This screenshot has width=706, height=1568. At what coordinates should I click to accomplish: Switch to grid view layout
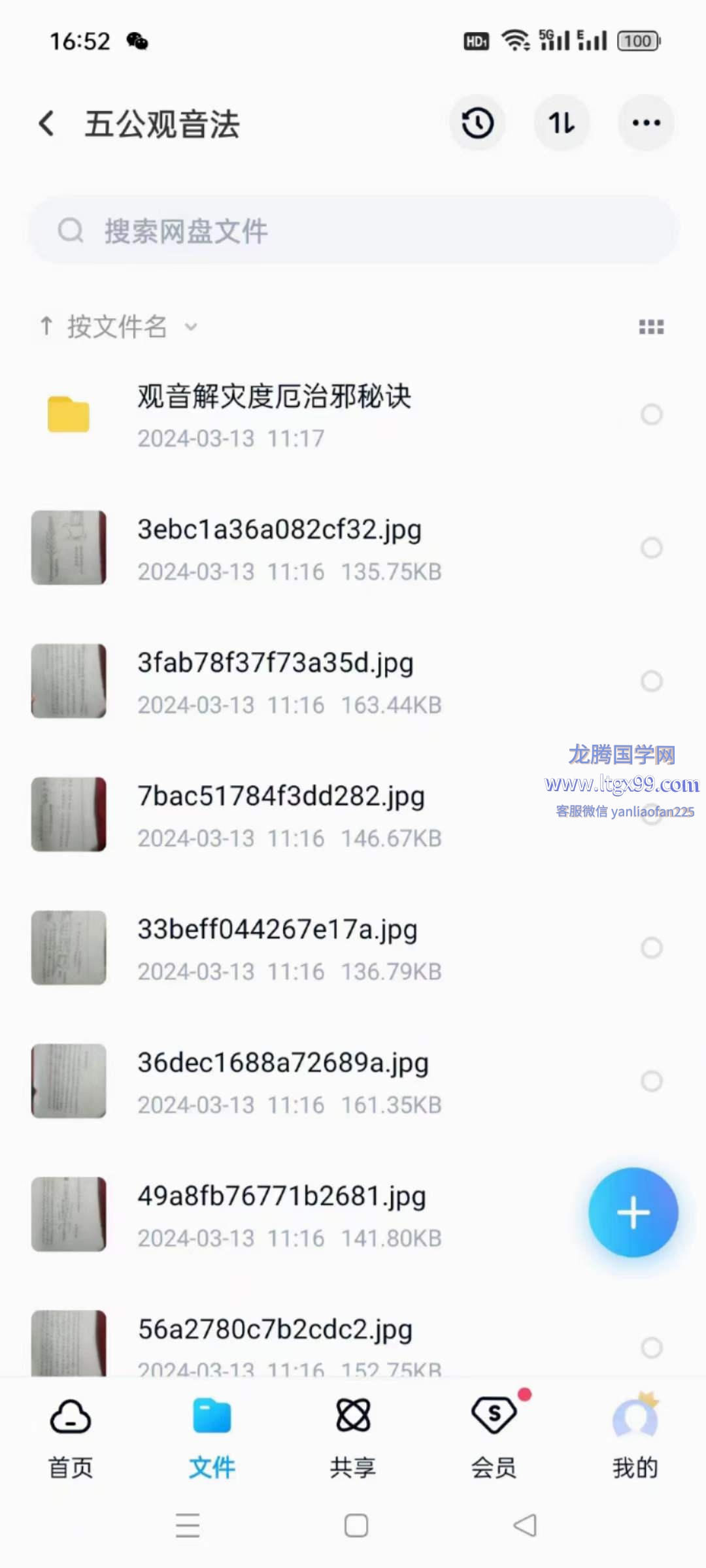[x=651, y=327]
